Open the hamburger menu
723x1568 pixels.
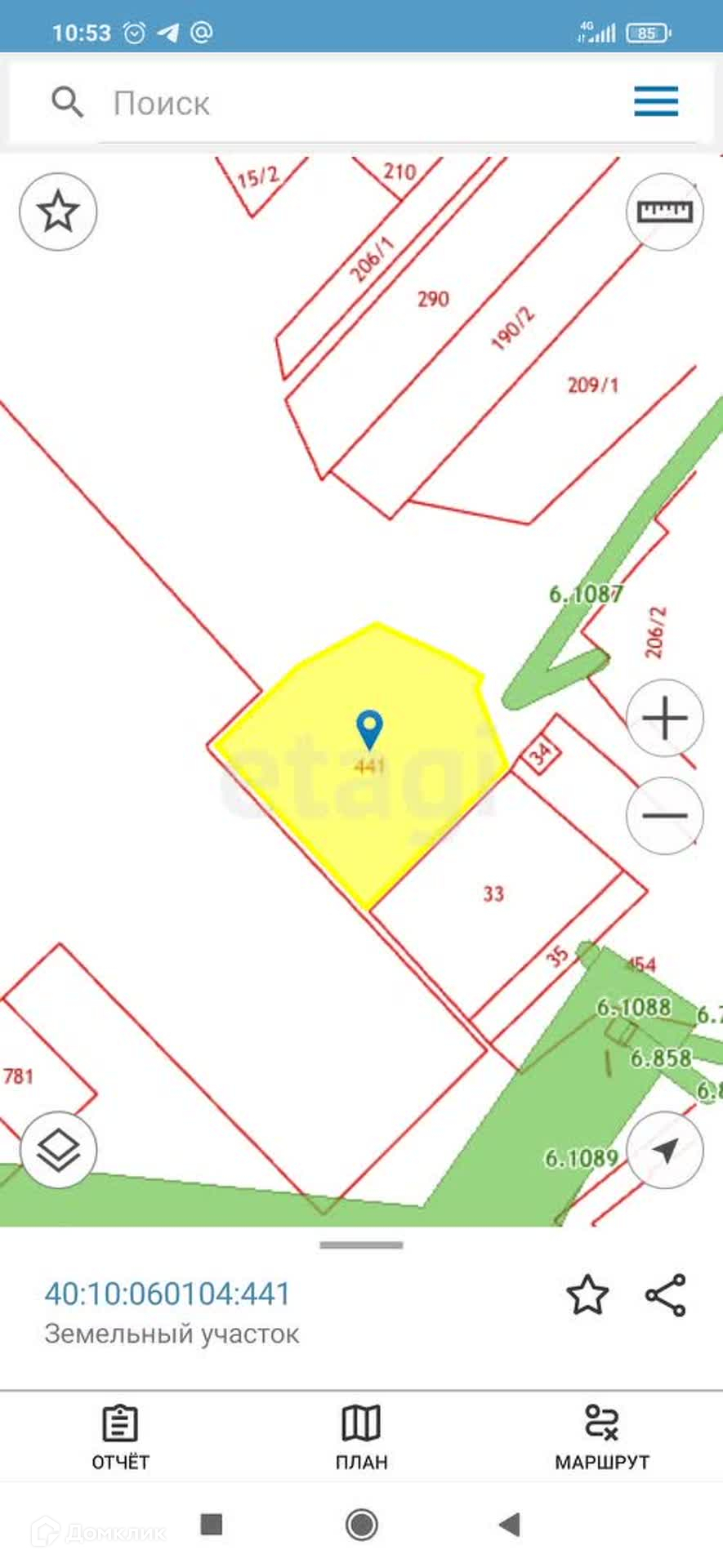click(656, 102)
